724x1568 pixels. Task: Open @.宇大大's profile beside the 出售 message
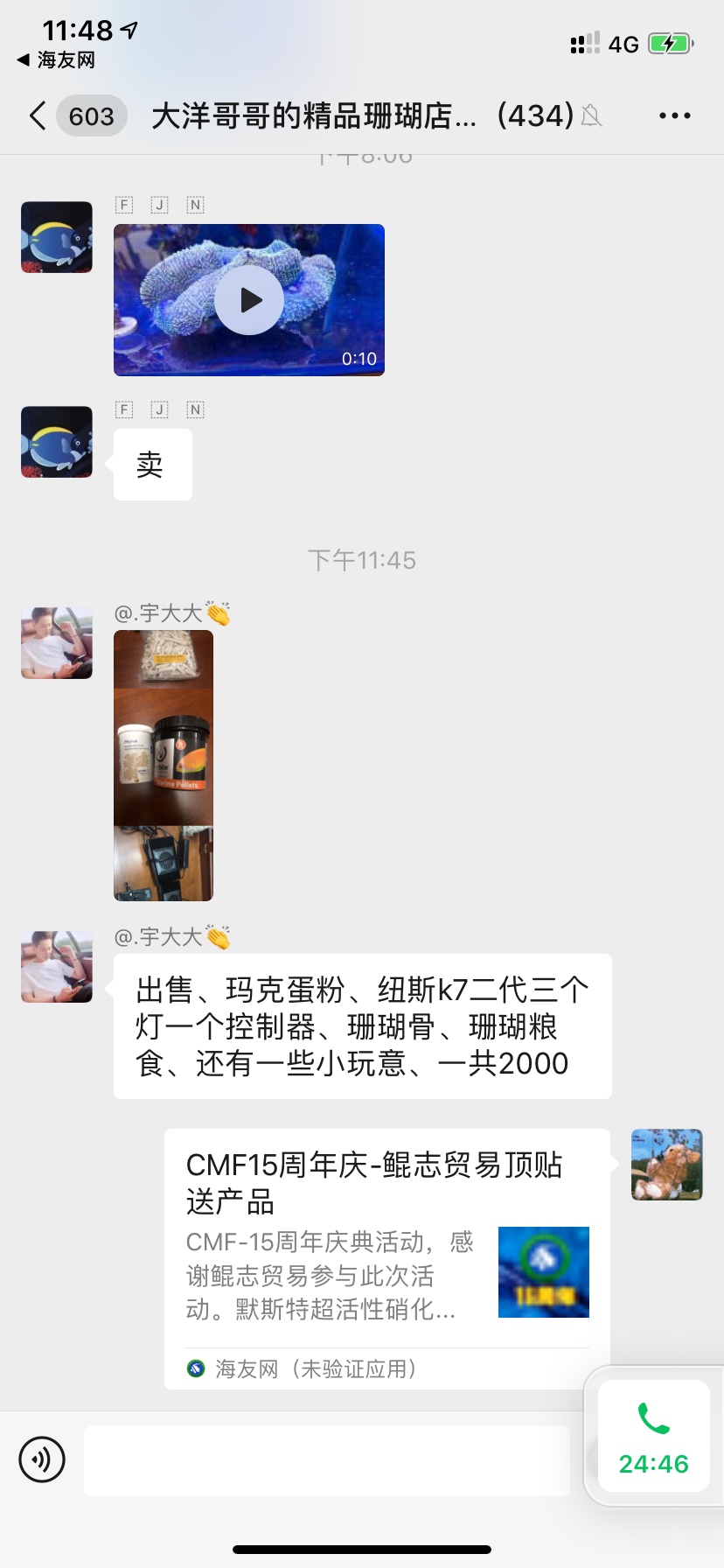(57, 966)
